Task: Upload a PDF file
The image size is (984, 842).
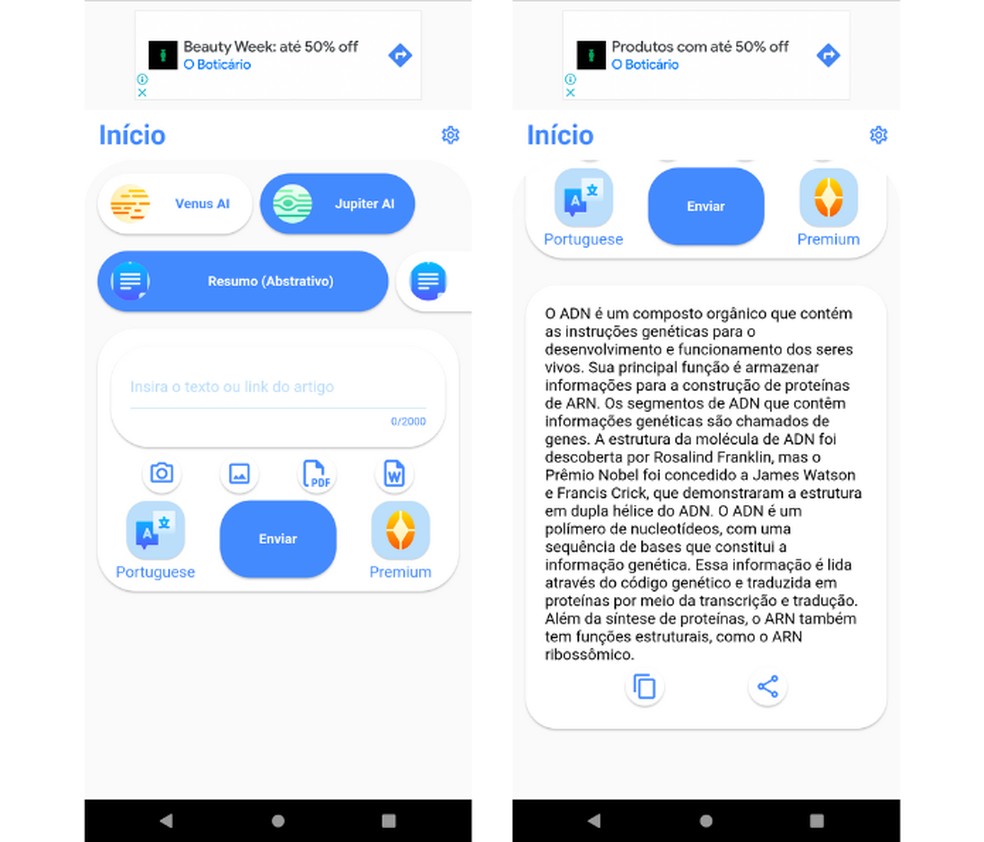Action: (x=316, y=475)
